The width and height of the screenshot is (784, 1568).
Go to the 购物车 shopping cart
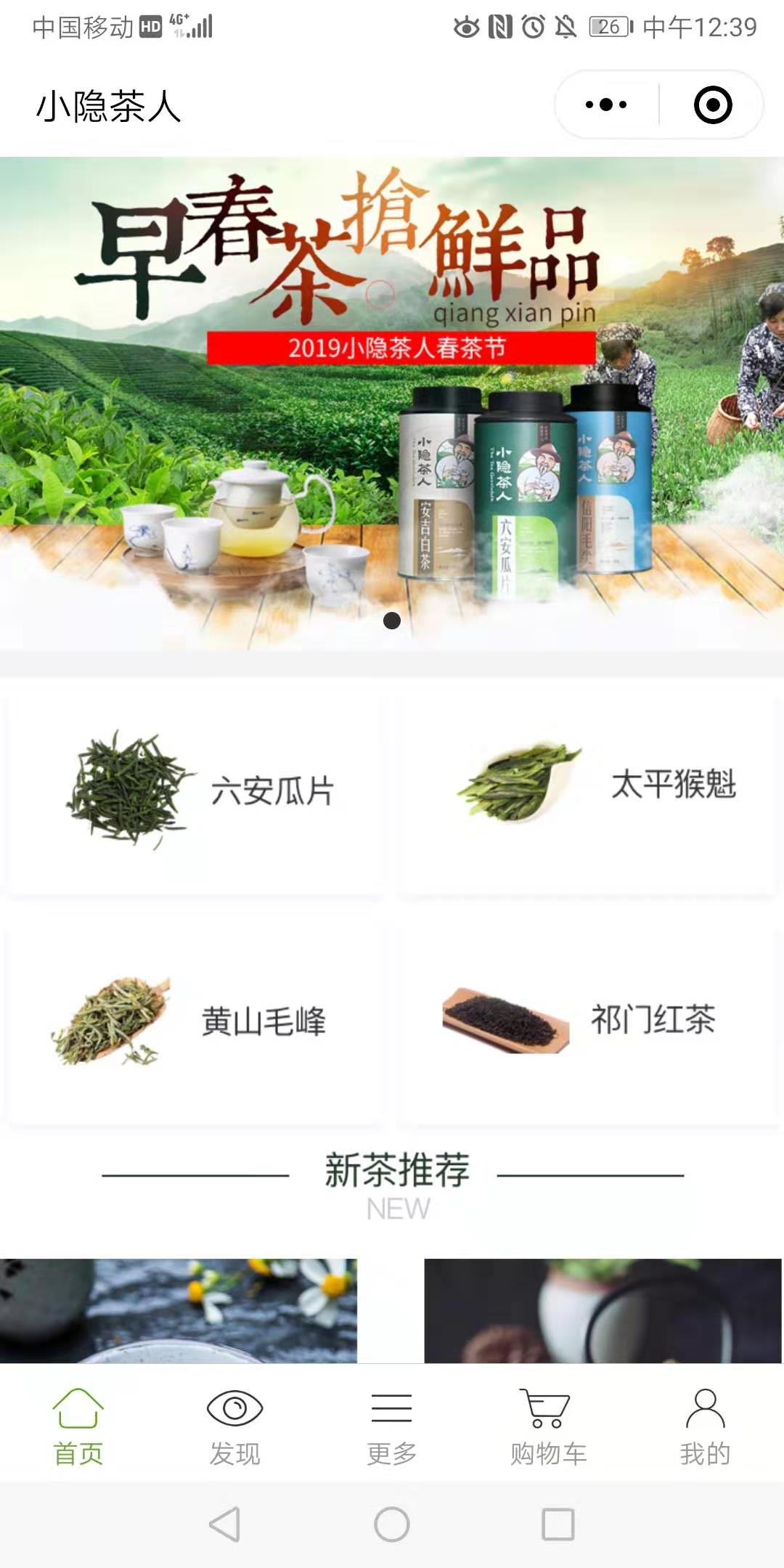pos(548,1426)
